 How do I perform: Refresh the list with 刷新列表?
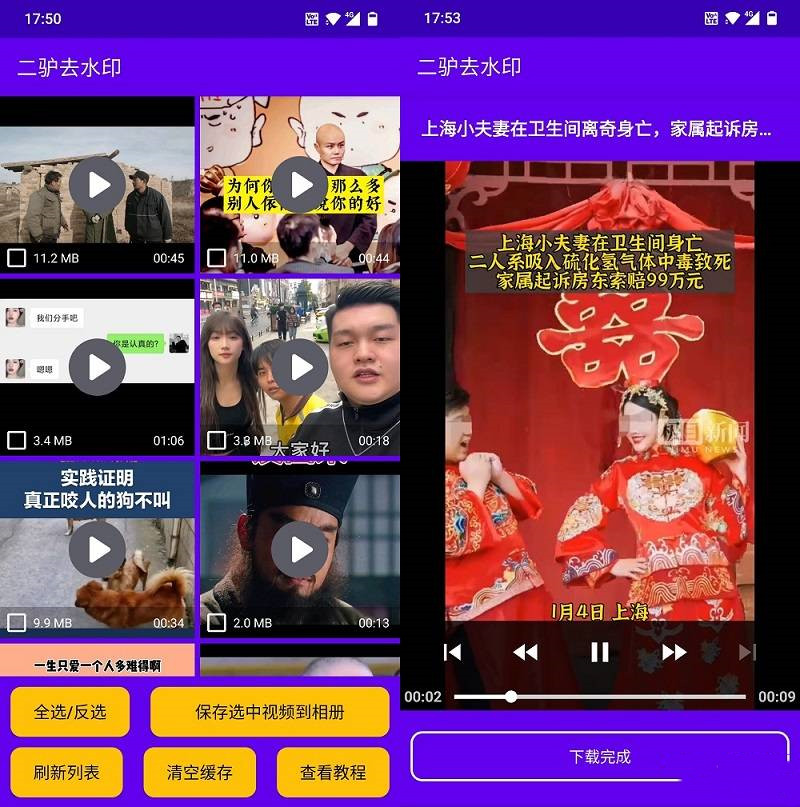click(66, 772)
